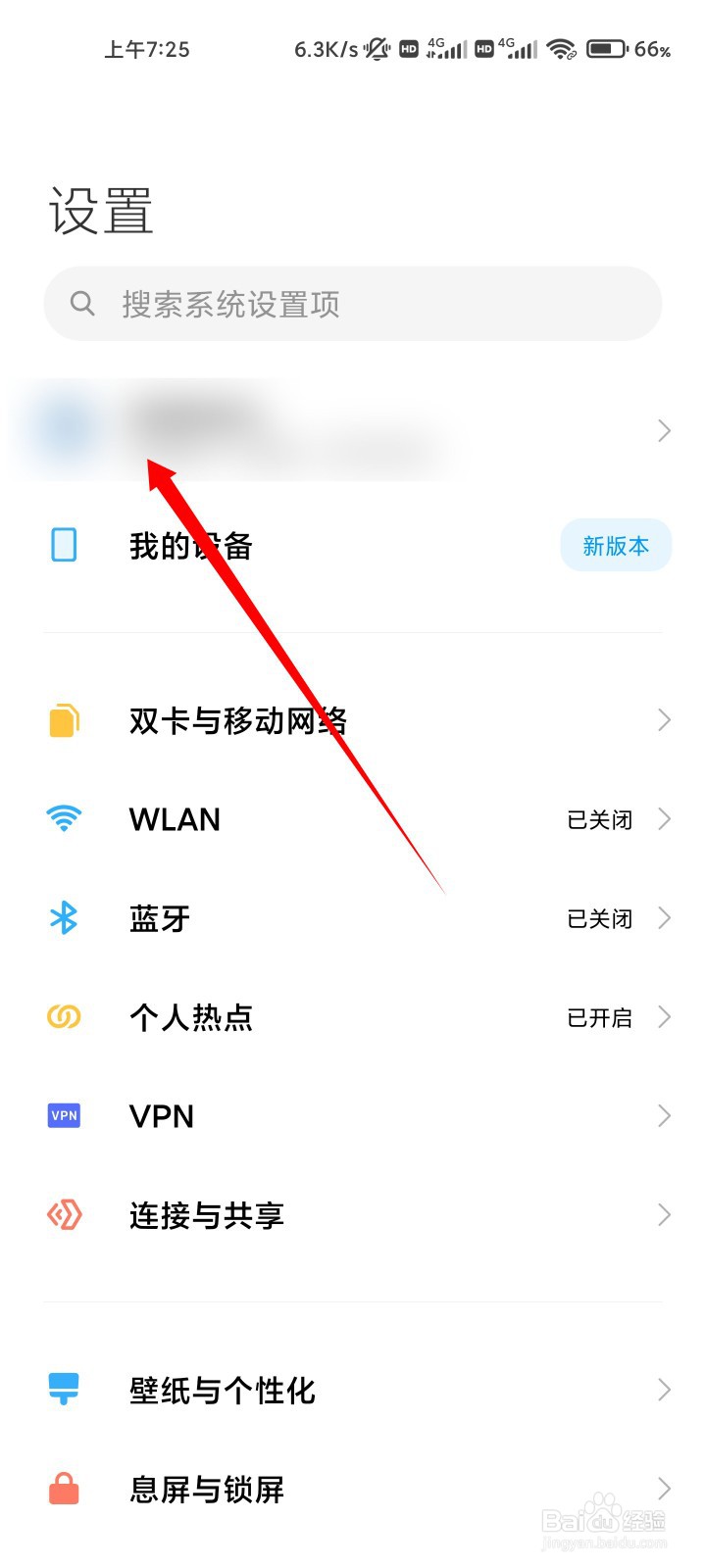This screenshot has height=1568, width=706.
Task: Tap the Bluetooth icon
Action: tap(63, 918)
